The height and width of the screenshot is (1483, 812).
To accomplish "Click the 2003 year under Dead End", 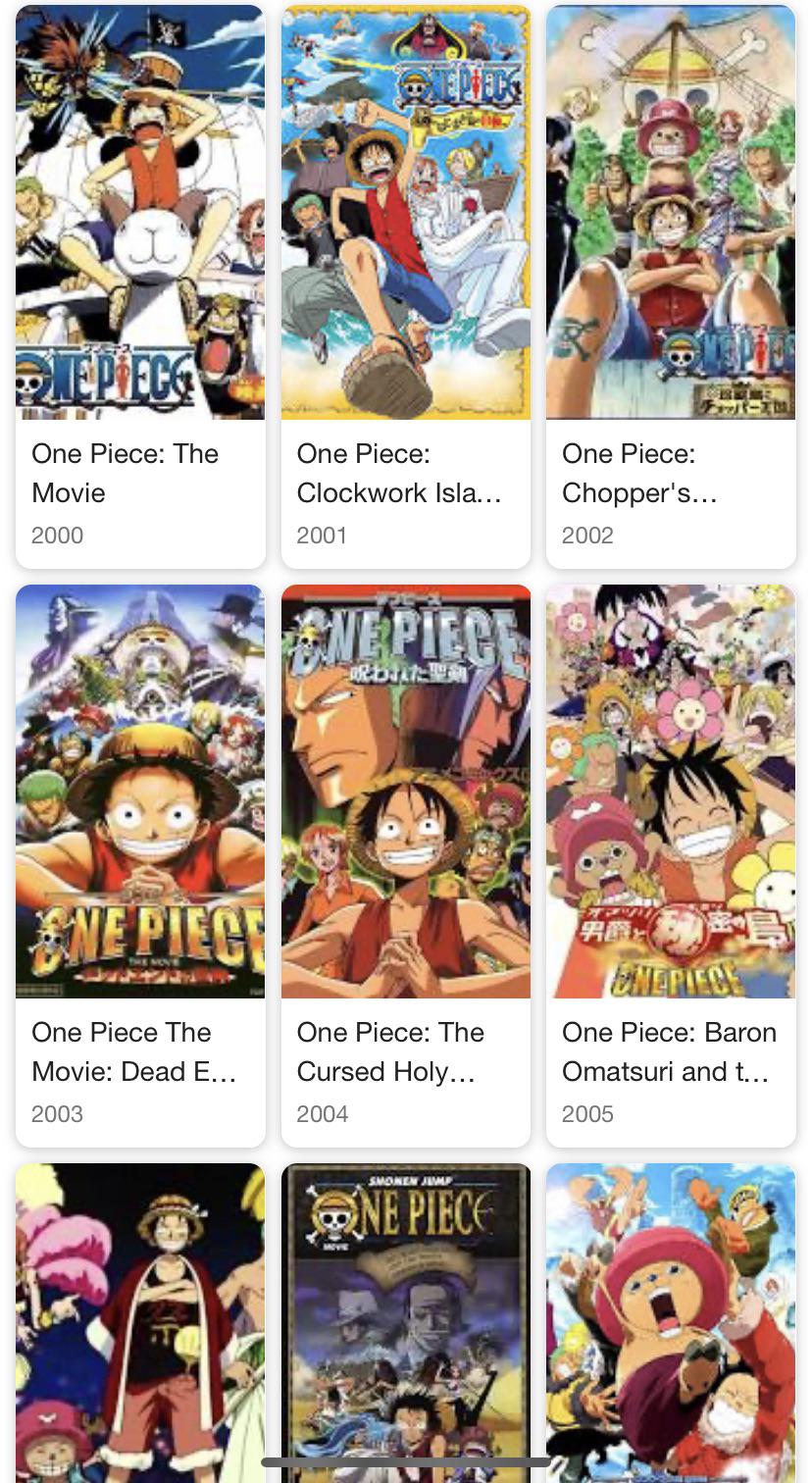I will (x=57, y=1114).
